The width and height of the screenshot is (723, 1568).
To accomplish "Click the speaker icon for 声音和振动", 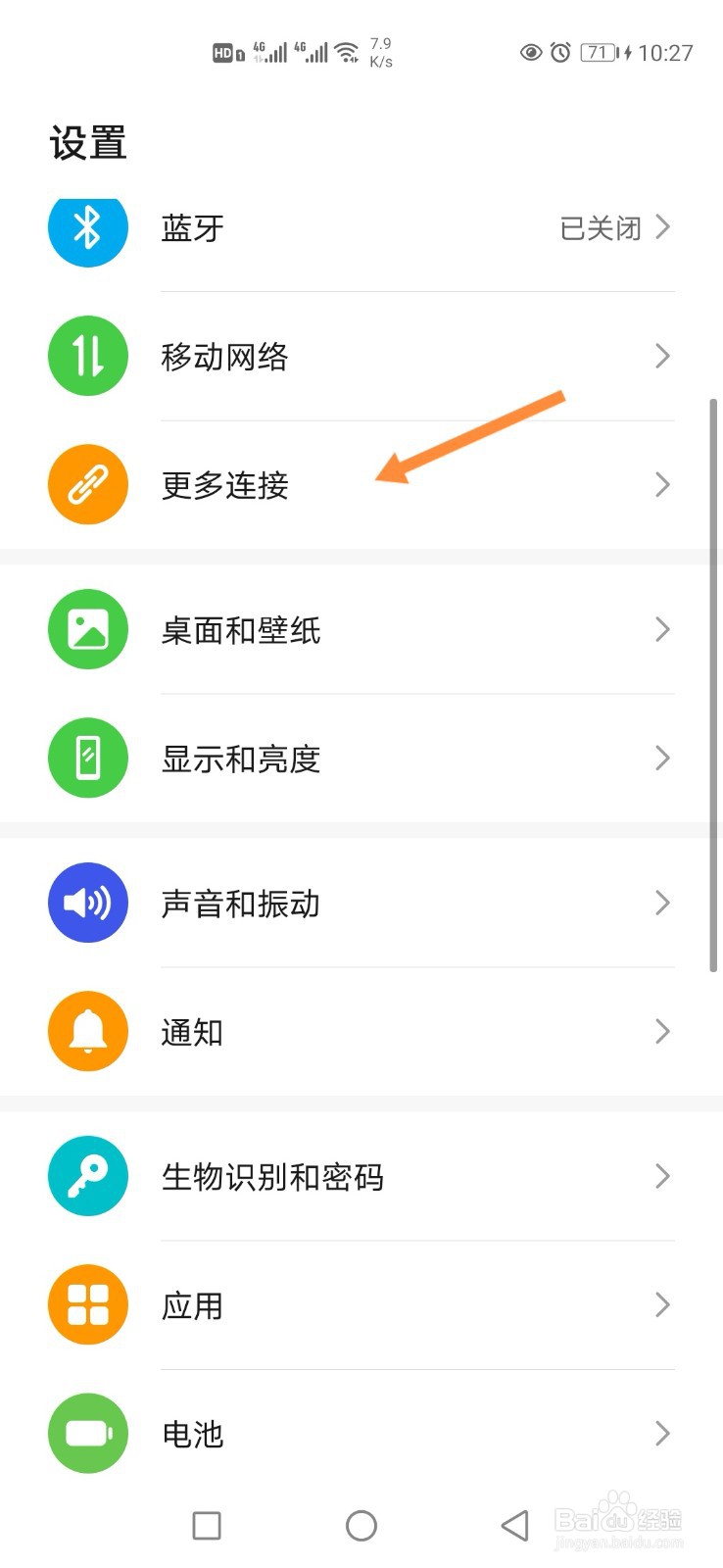I will (x=87, y=903).
